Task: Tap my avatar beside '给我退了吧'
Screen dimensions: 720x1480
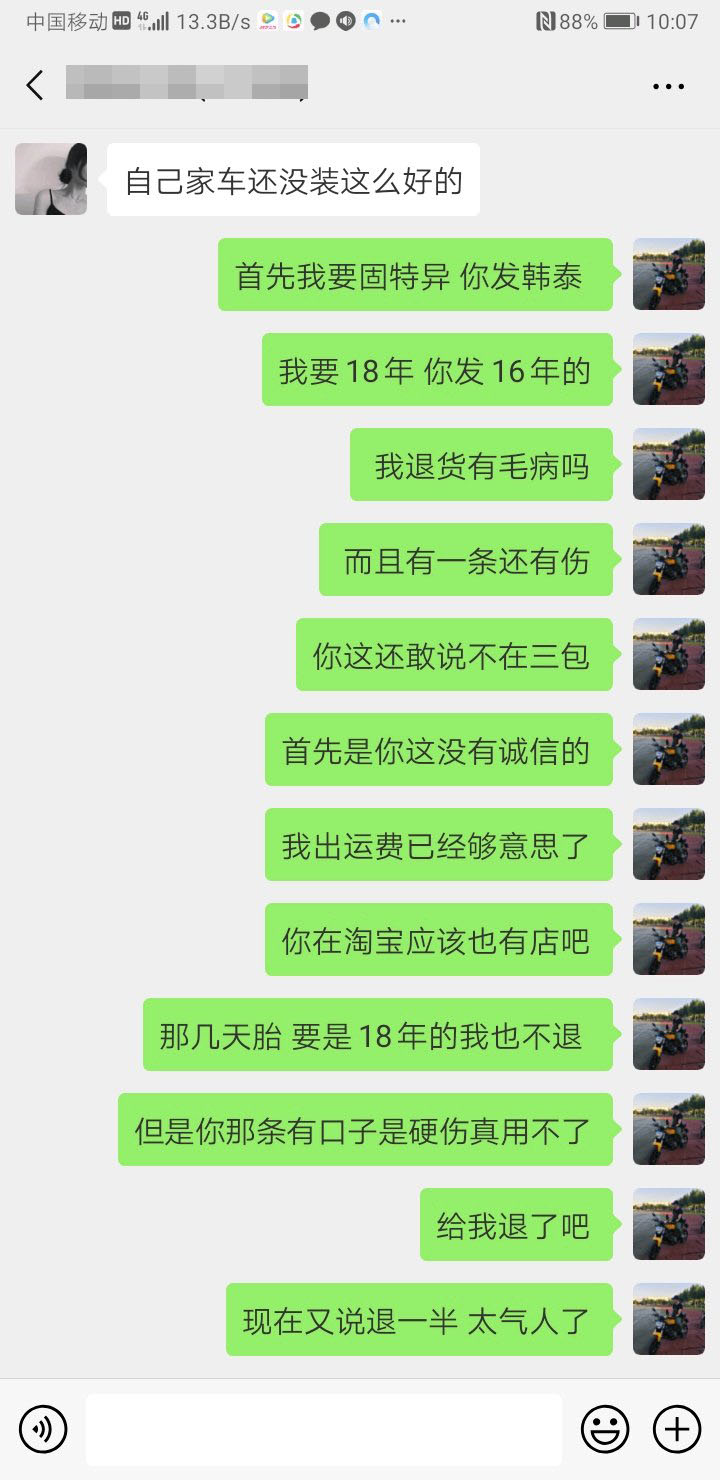Action: [669, 1224]
